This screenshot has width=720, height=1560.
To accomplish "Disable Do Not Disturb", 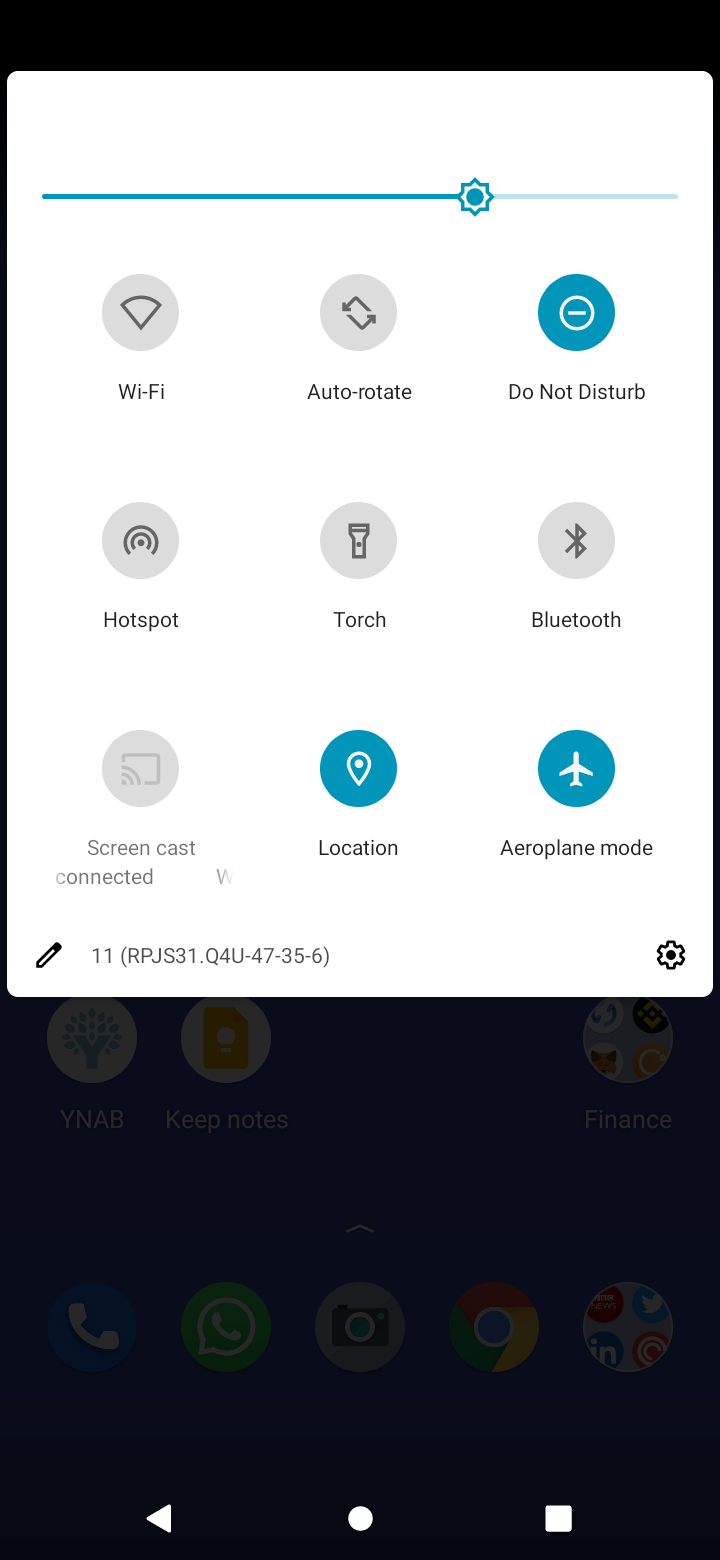I will (576, 312).
